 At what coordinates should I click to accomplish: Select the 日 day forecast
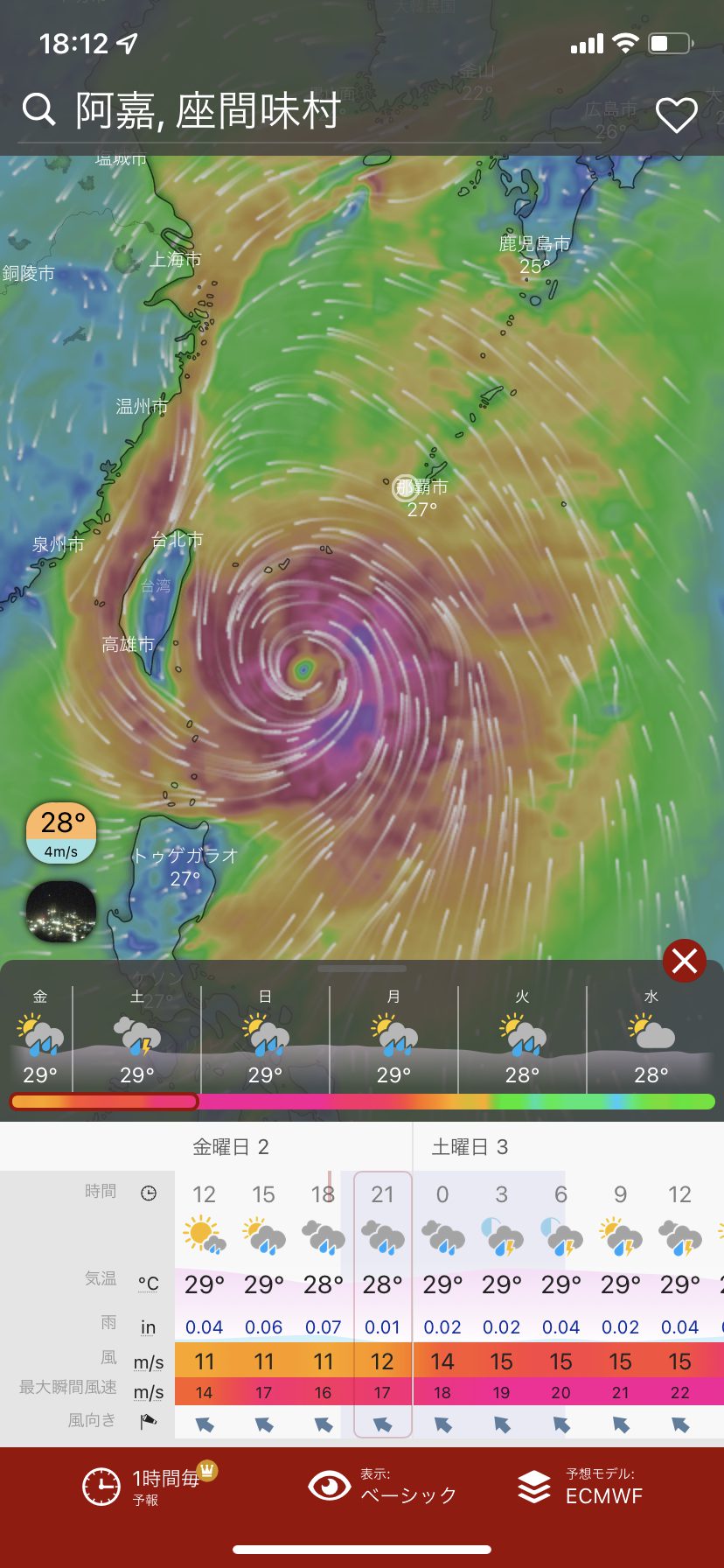[265, 1037]
